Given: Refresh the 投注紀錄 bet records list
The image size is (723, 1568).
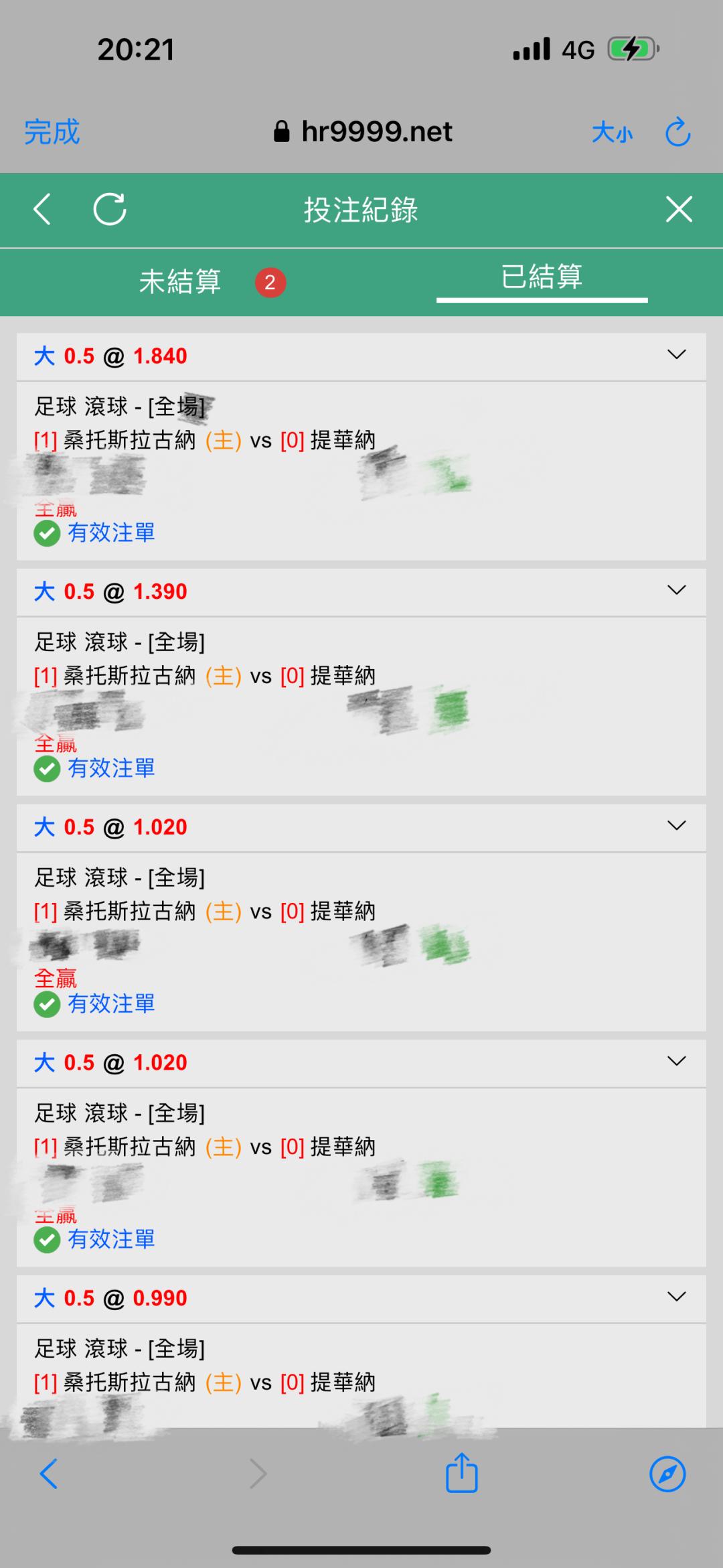Looking at the screenshot, I should [x=110, y=209].
